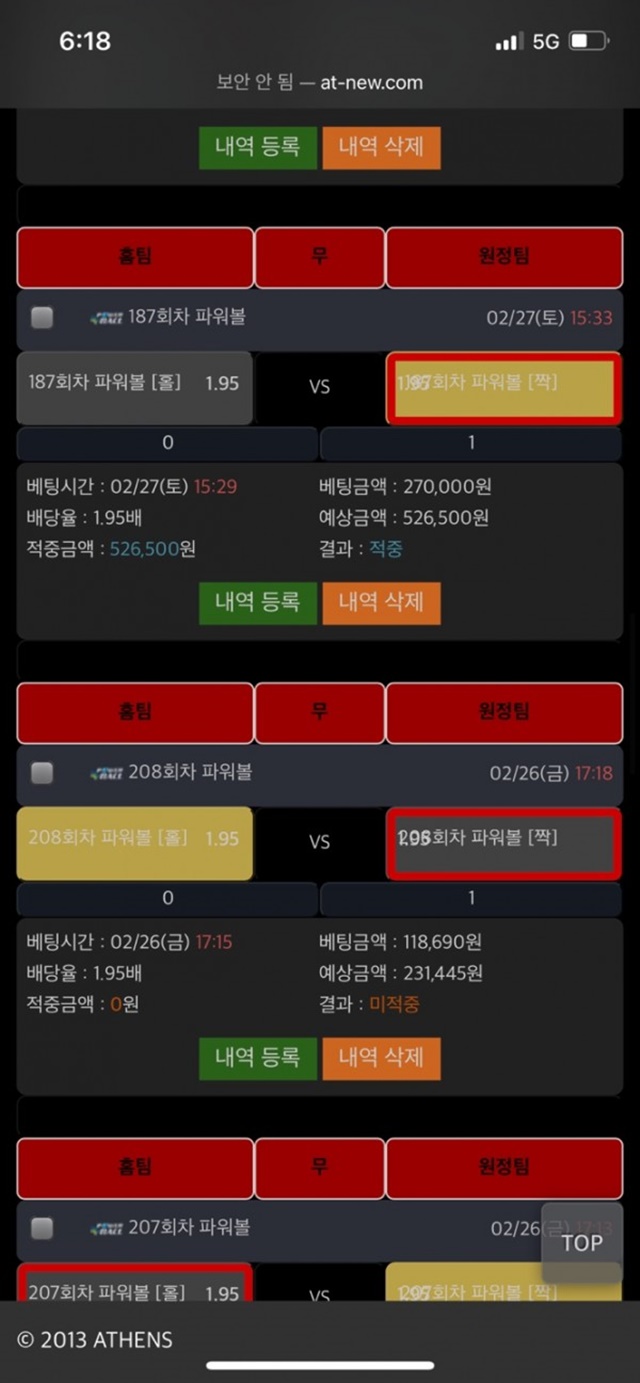640x1383 pixels.
Task: Tap 내역 등록 under the 208회차 bet
Action: [258, 1057]
